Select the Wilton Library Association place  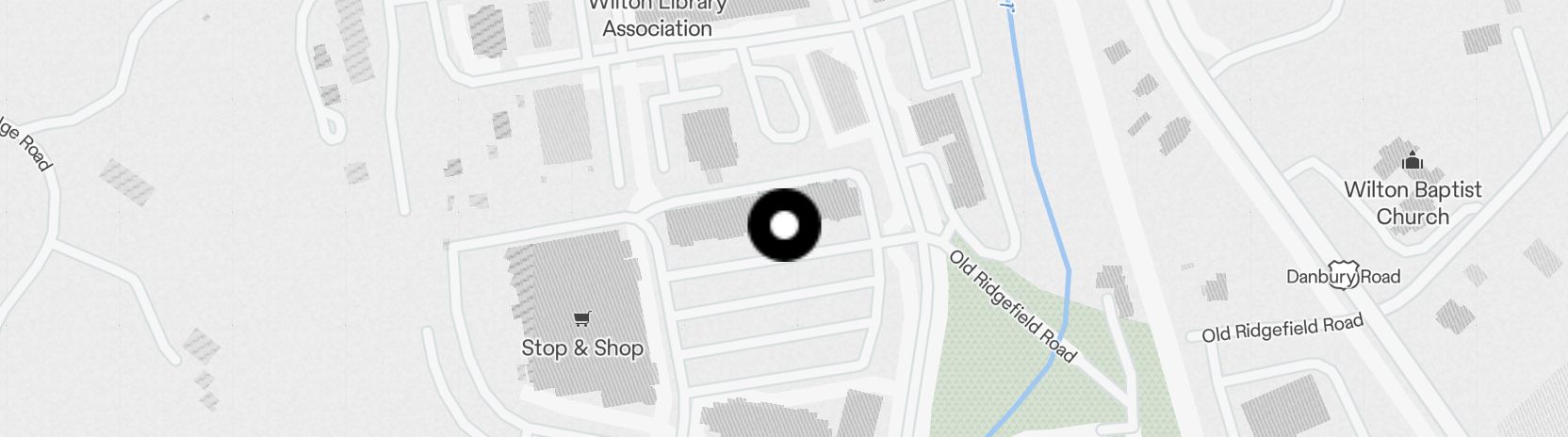point(657,19)
